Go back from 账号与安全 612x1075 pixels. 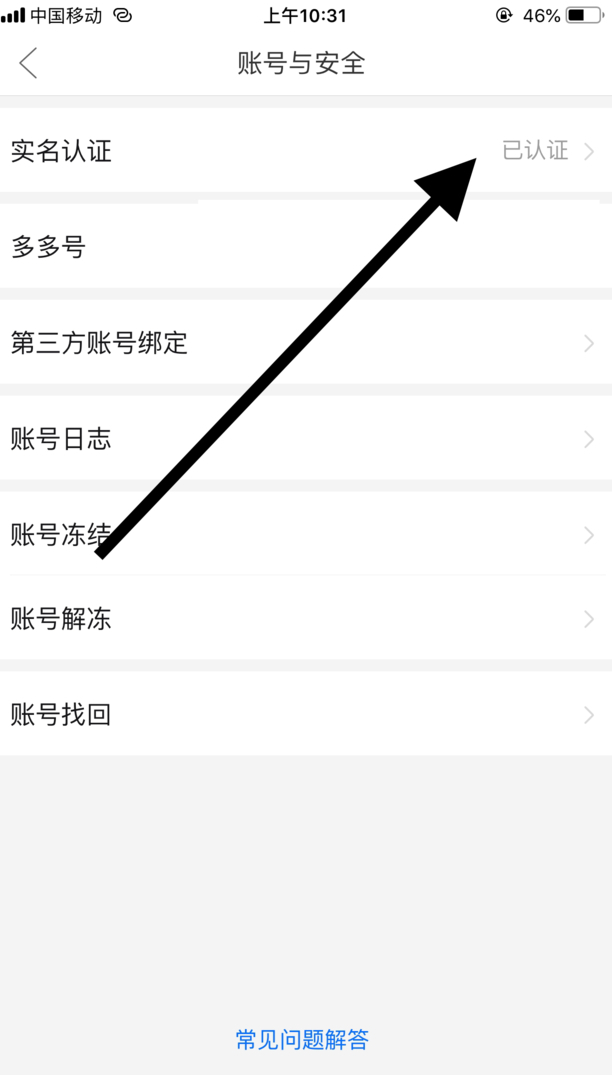coord(28,64)
